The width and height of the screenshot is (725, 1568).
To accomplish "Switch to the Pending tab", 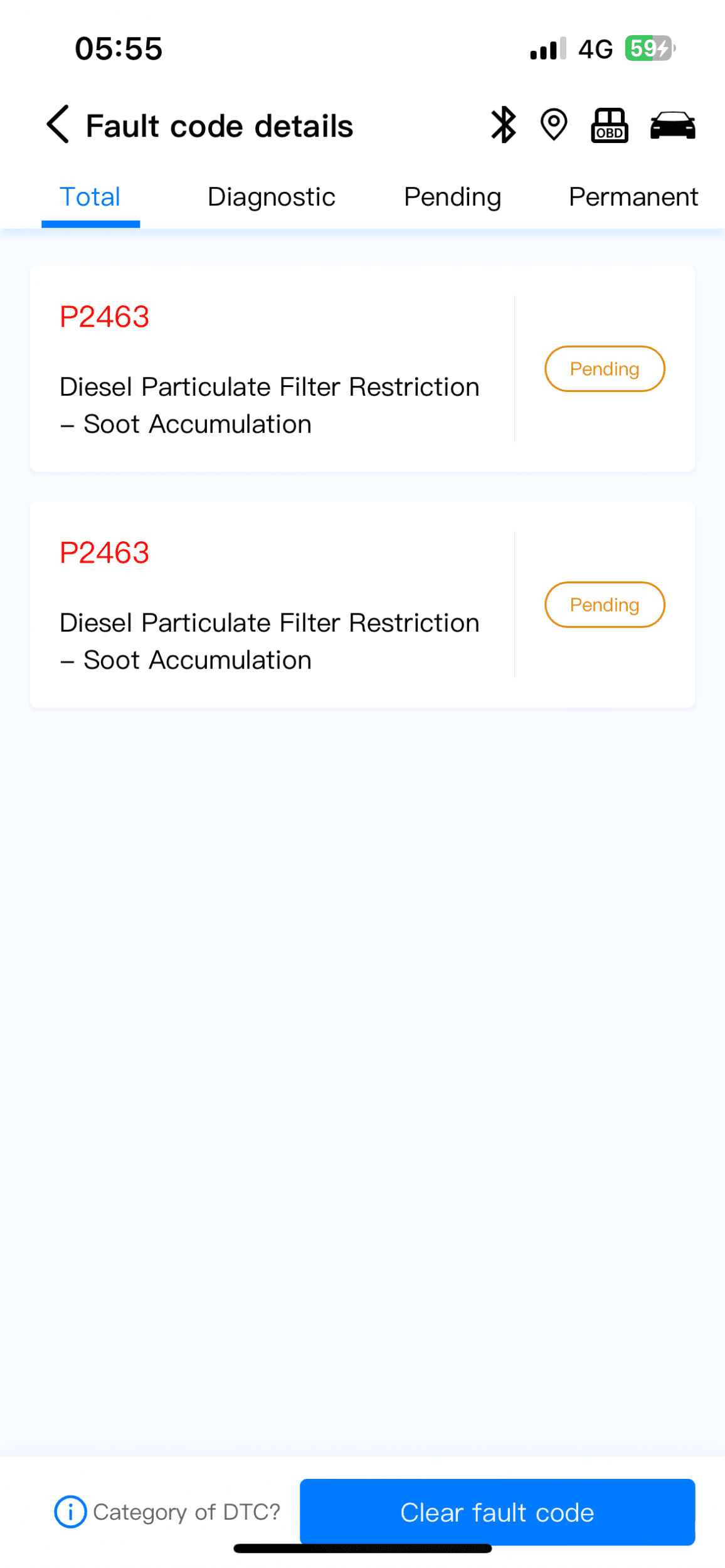I will 452,197.
